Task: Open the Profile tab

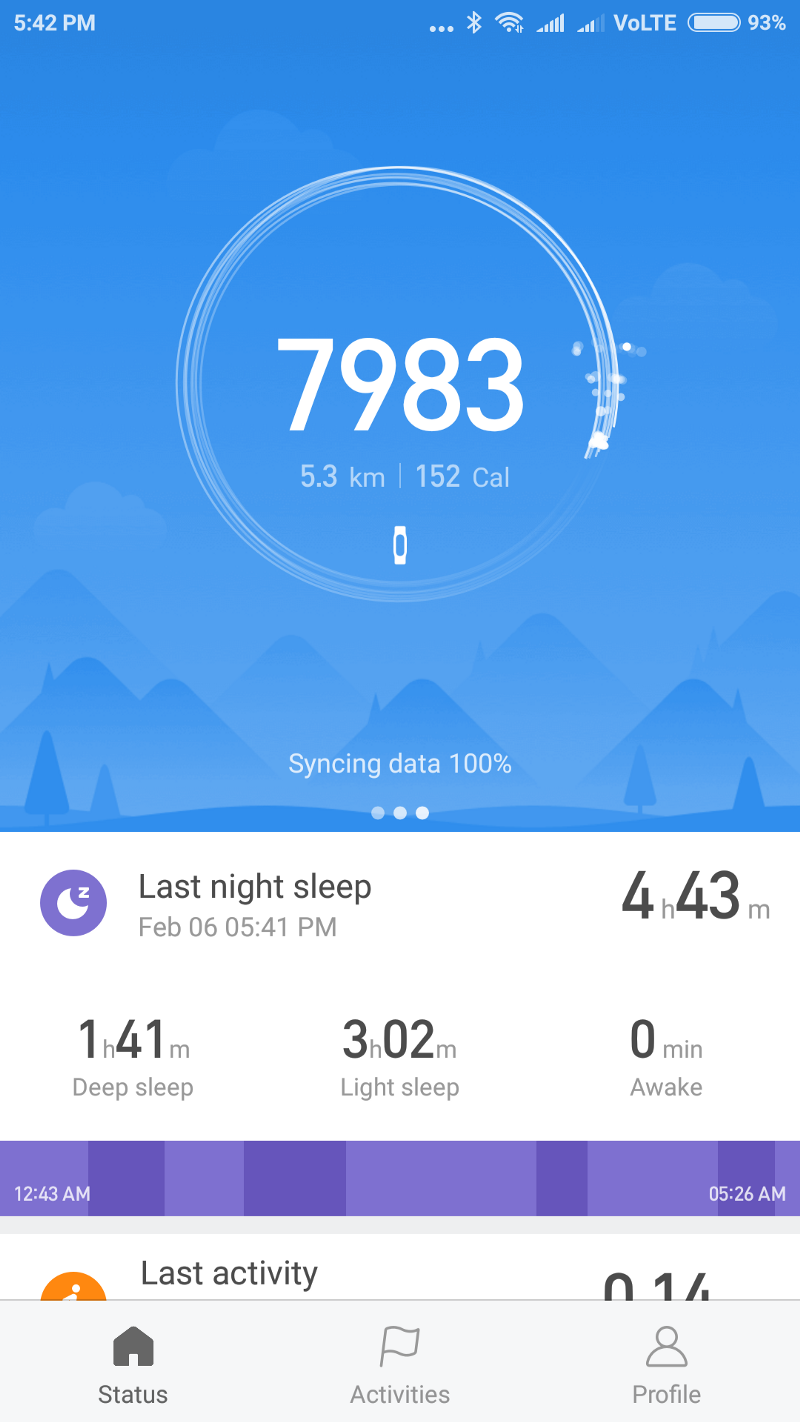Action: click(x=666, y=1364)
